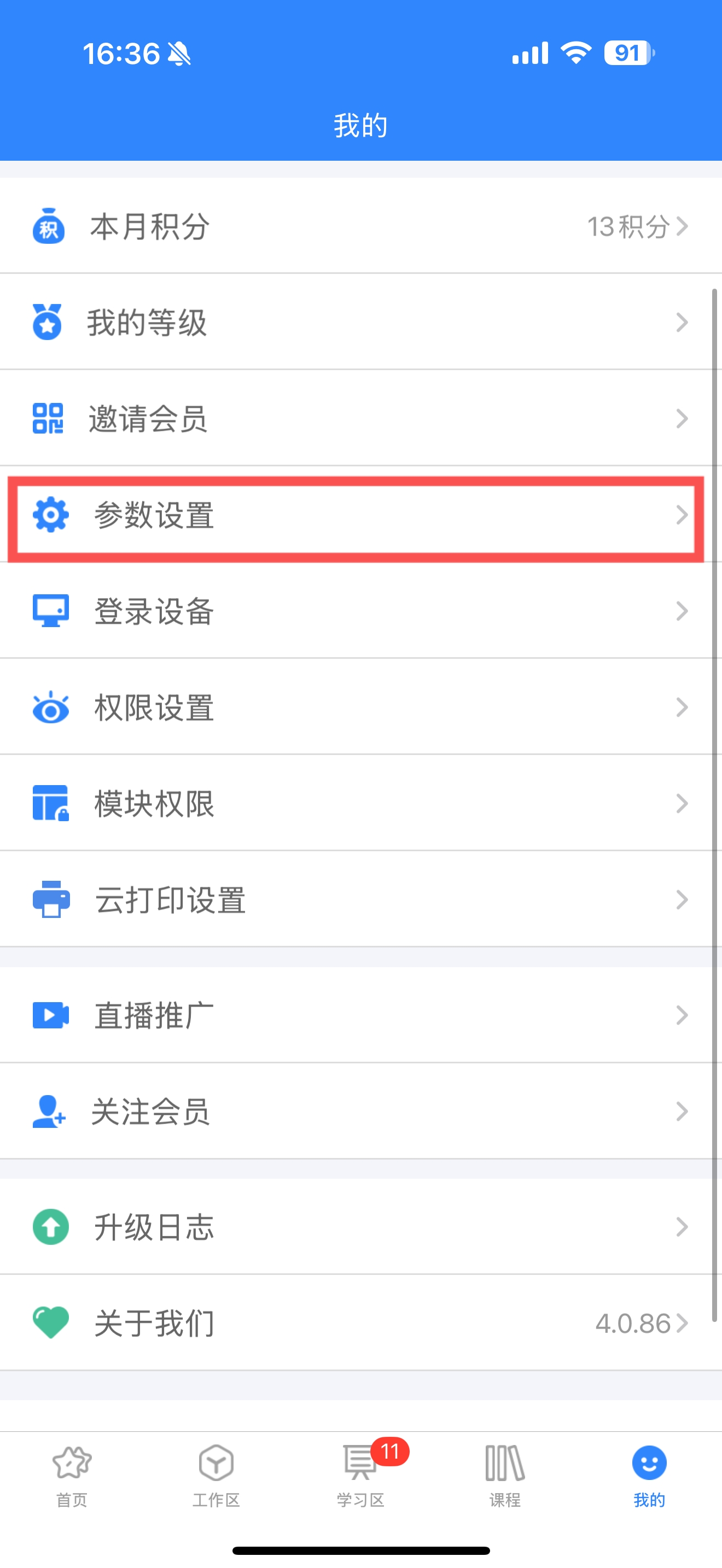Select the 我的 tab
Image resolution: width=722 pixels, height=1568 pixels.
(x=650, y=1476)
